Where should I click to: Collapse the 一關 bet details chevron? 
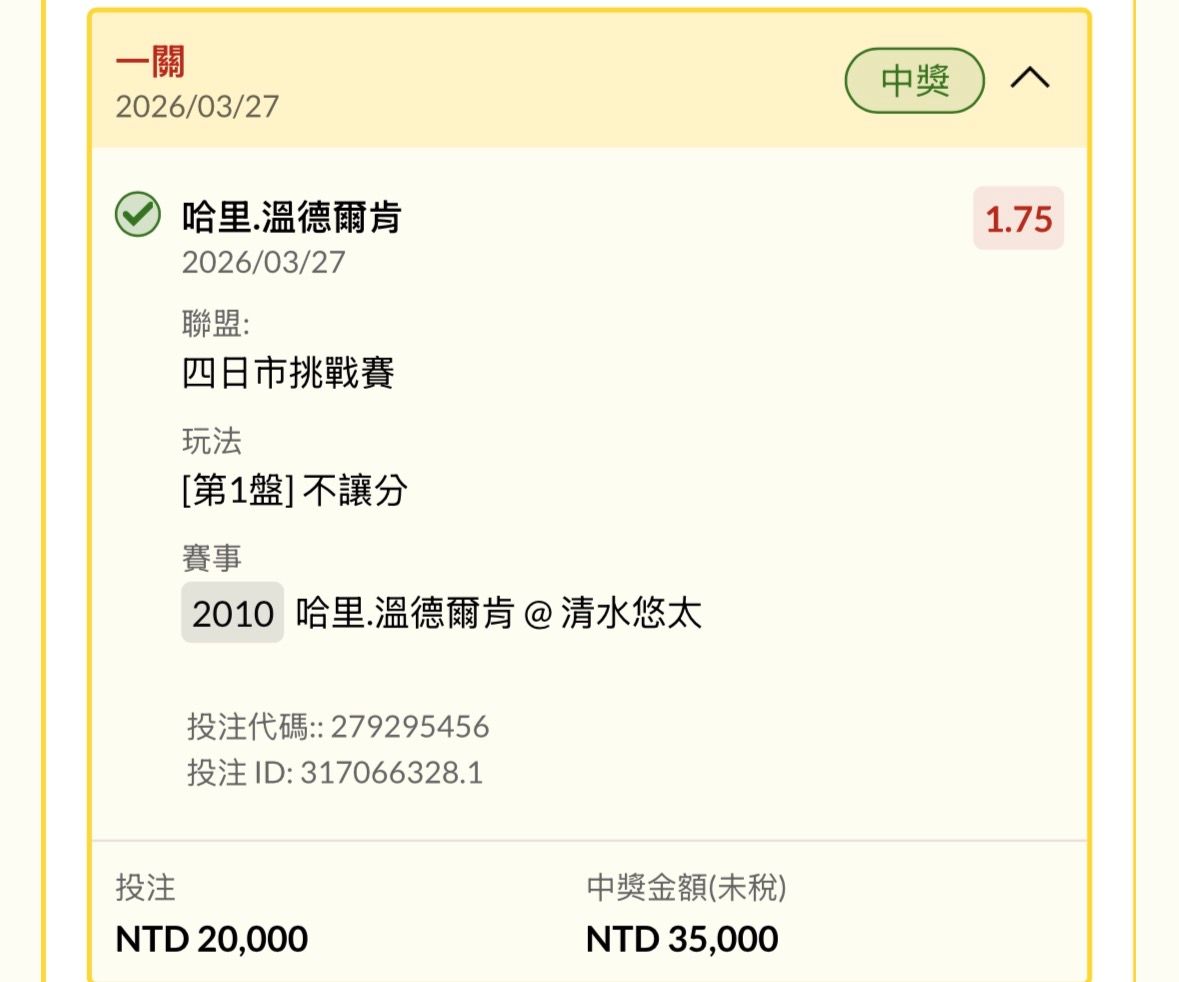(1029, 79)
